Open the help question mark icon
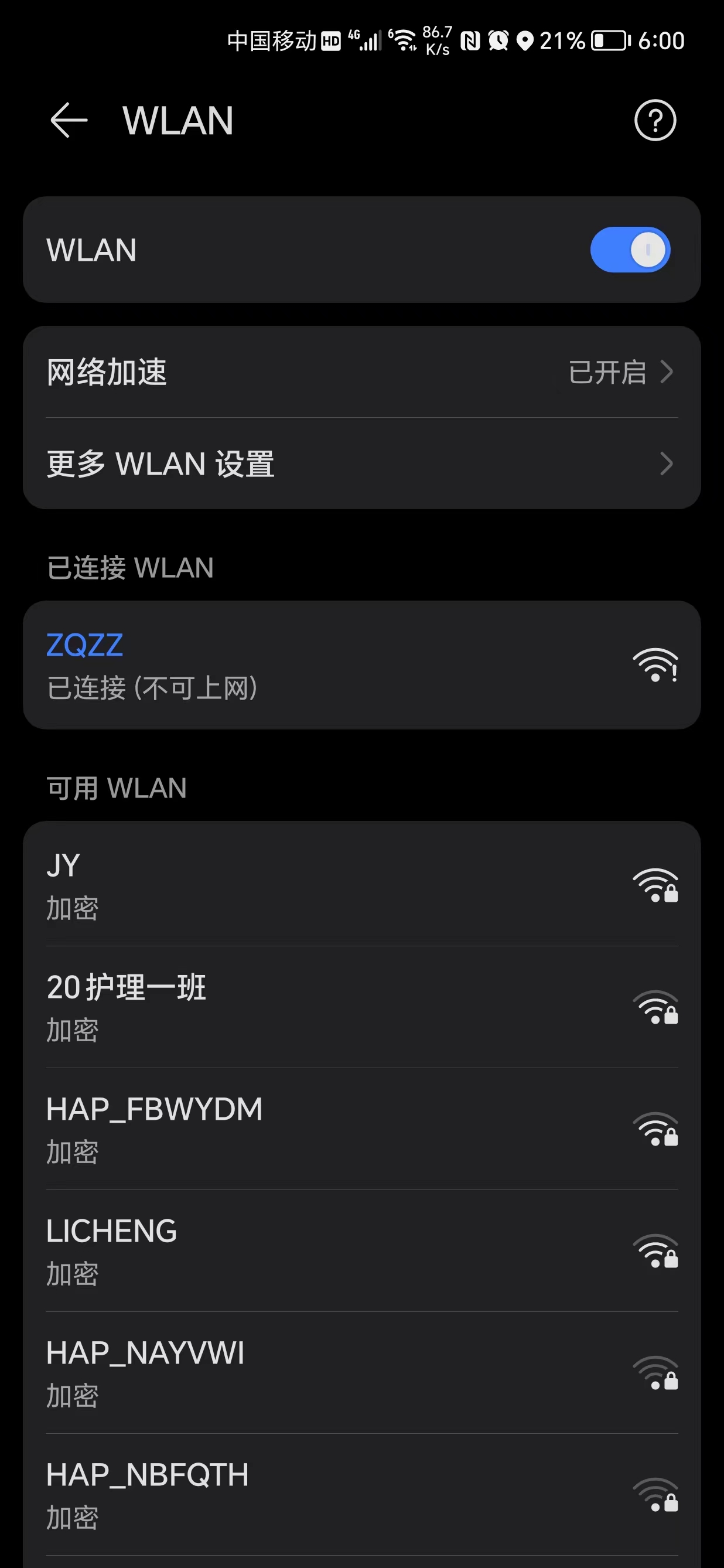 (x=655, y=120)
